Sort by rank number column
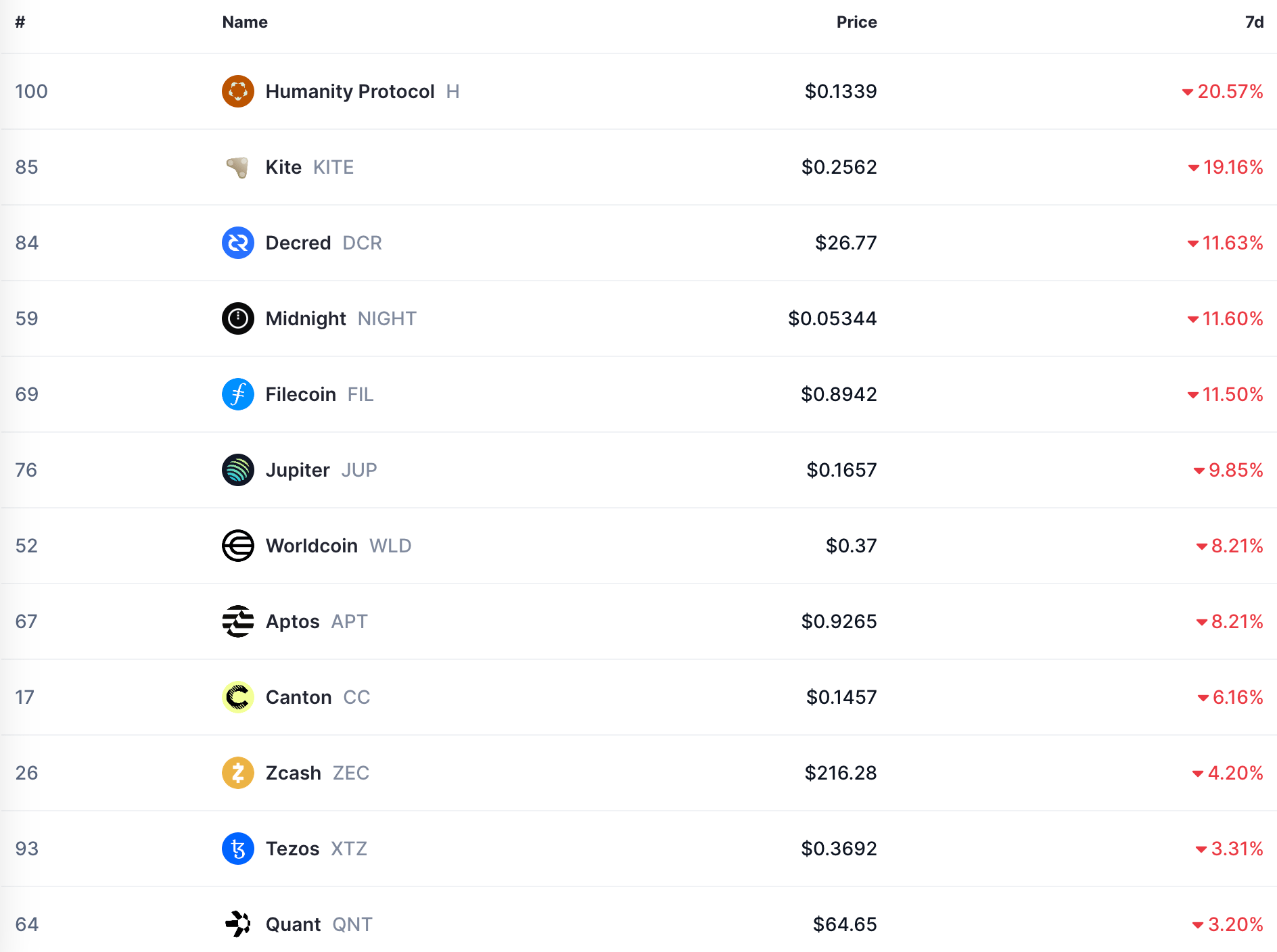Screen dimensions: 1277x952 pyautogui.click(x=20, y=22)
